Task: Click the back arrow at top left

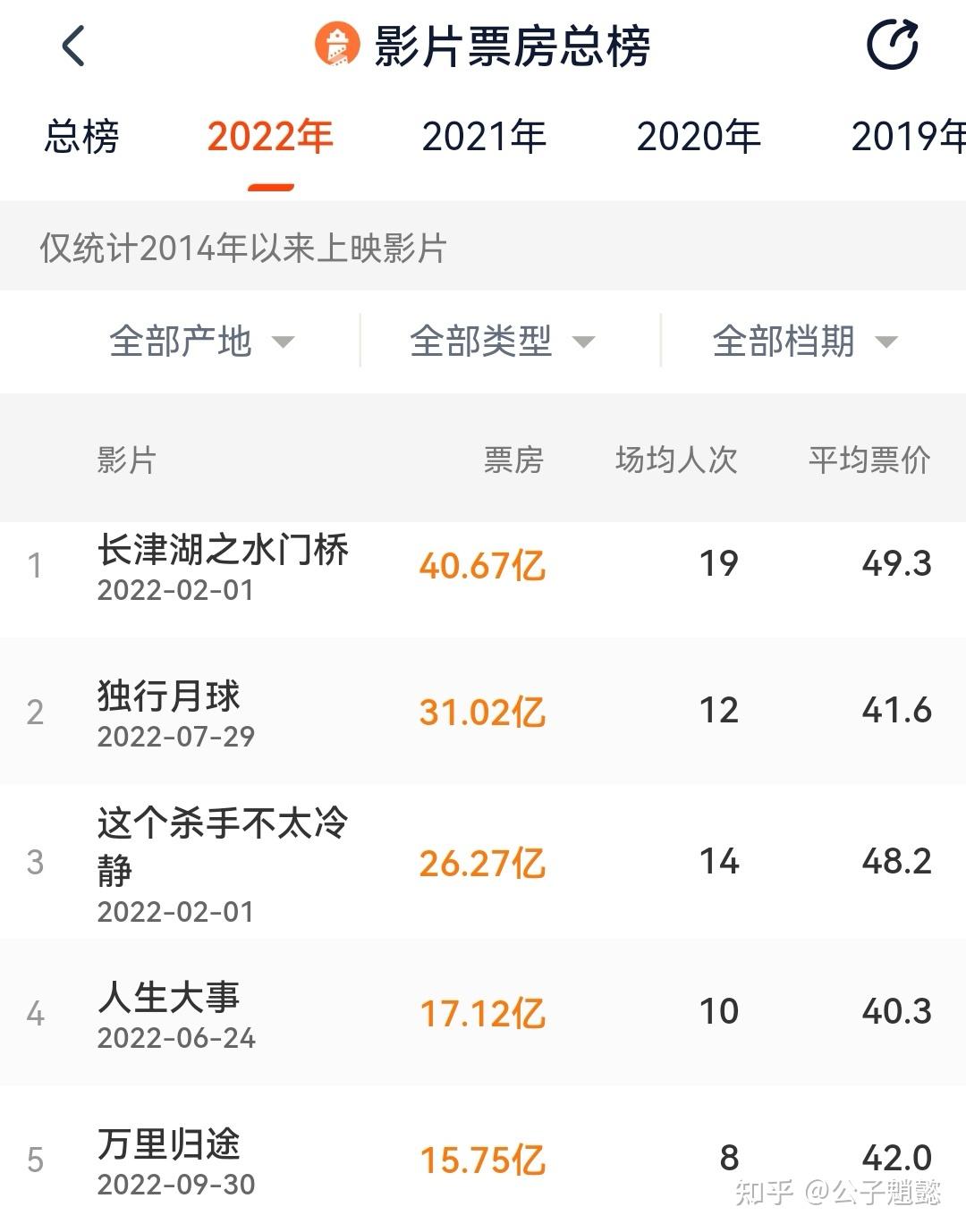Action: 72,46
